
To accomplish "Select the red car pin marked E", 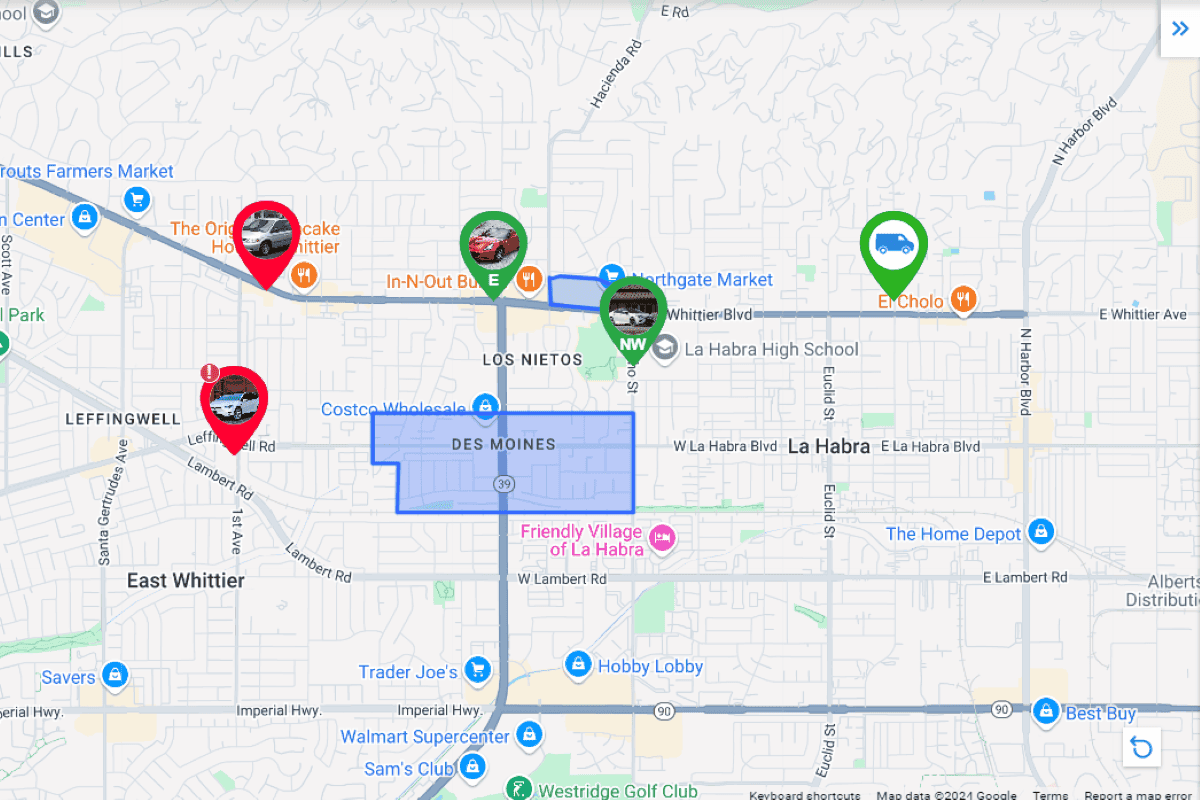I will (493, 246).
